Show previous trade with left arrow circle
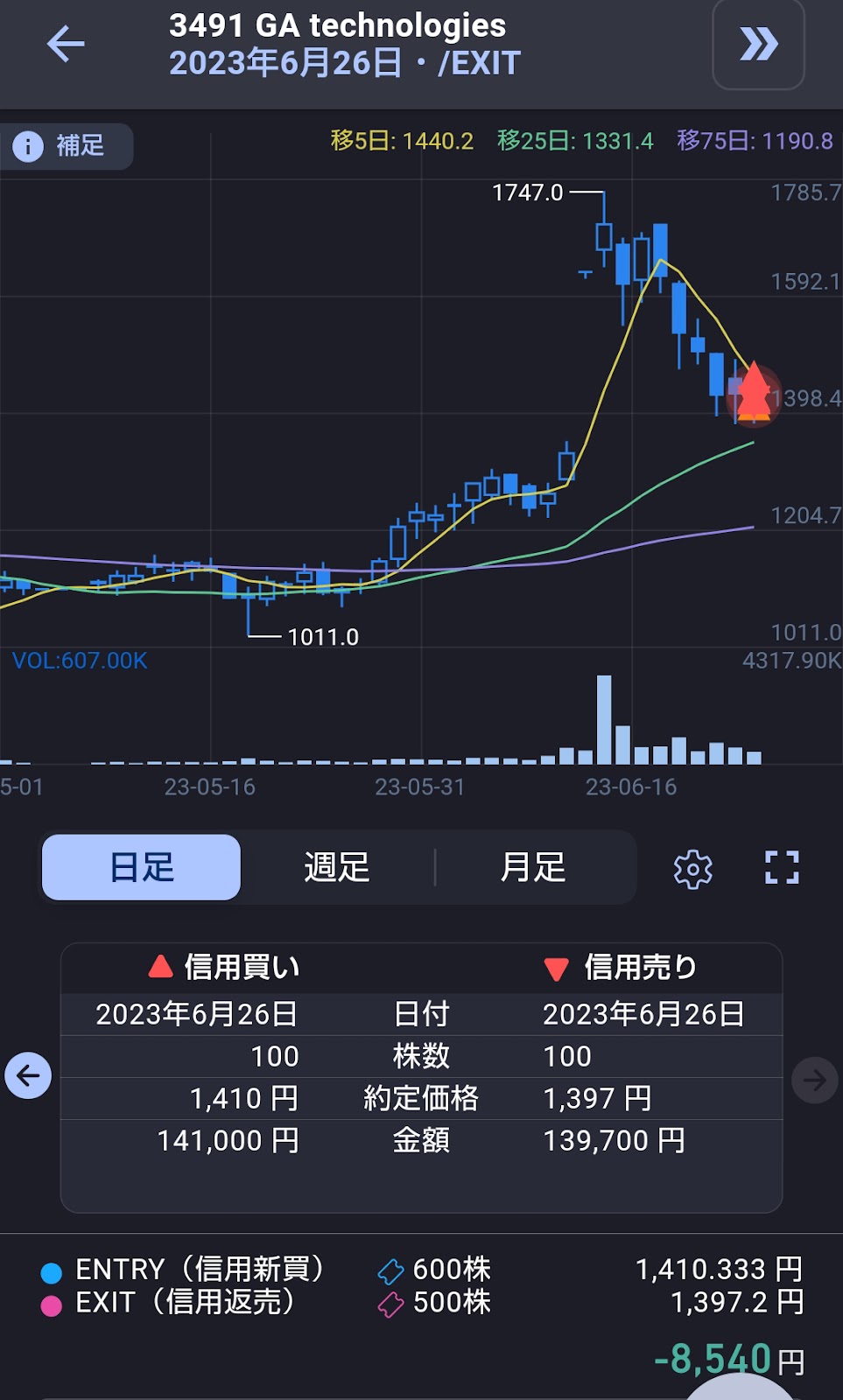Screen dimensions: 843x1400 pos(28,1075)
